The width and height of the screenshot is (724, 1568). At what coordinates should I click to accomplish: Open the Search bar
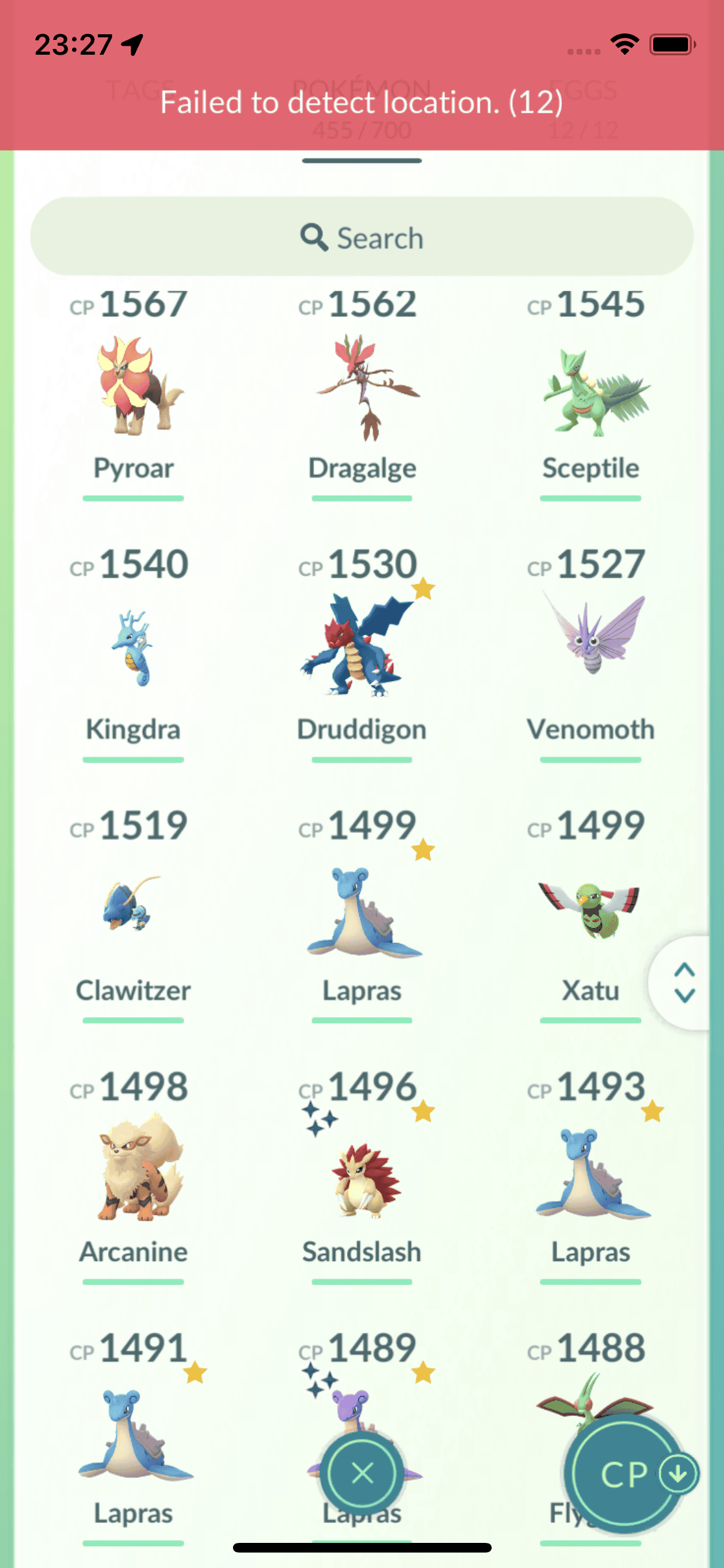(362, 238)
